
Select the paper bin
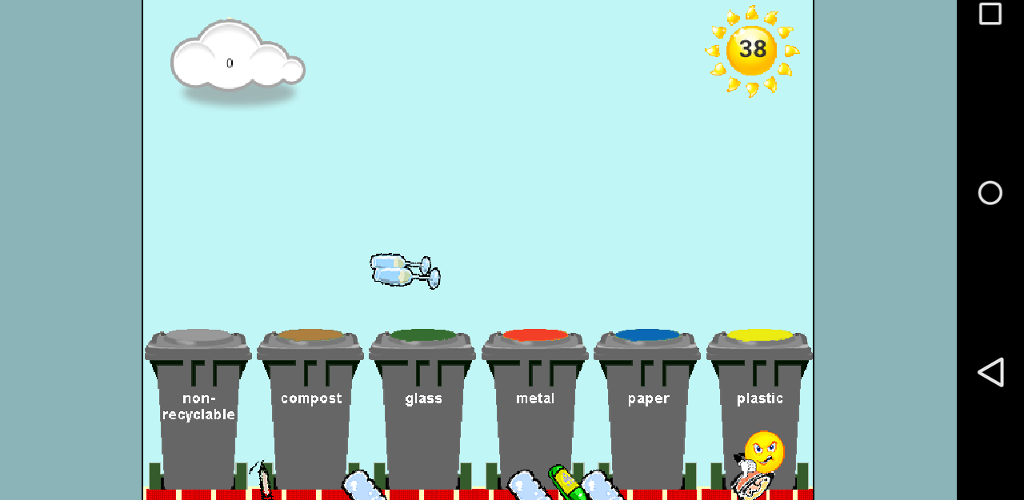pos(647,405)
